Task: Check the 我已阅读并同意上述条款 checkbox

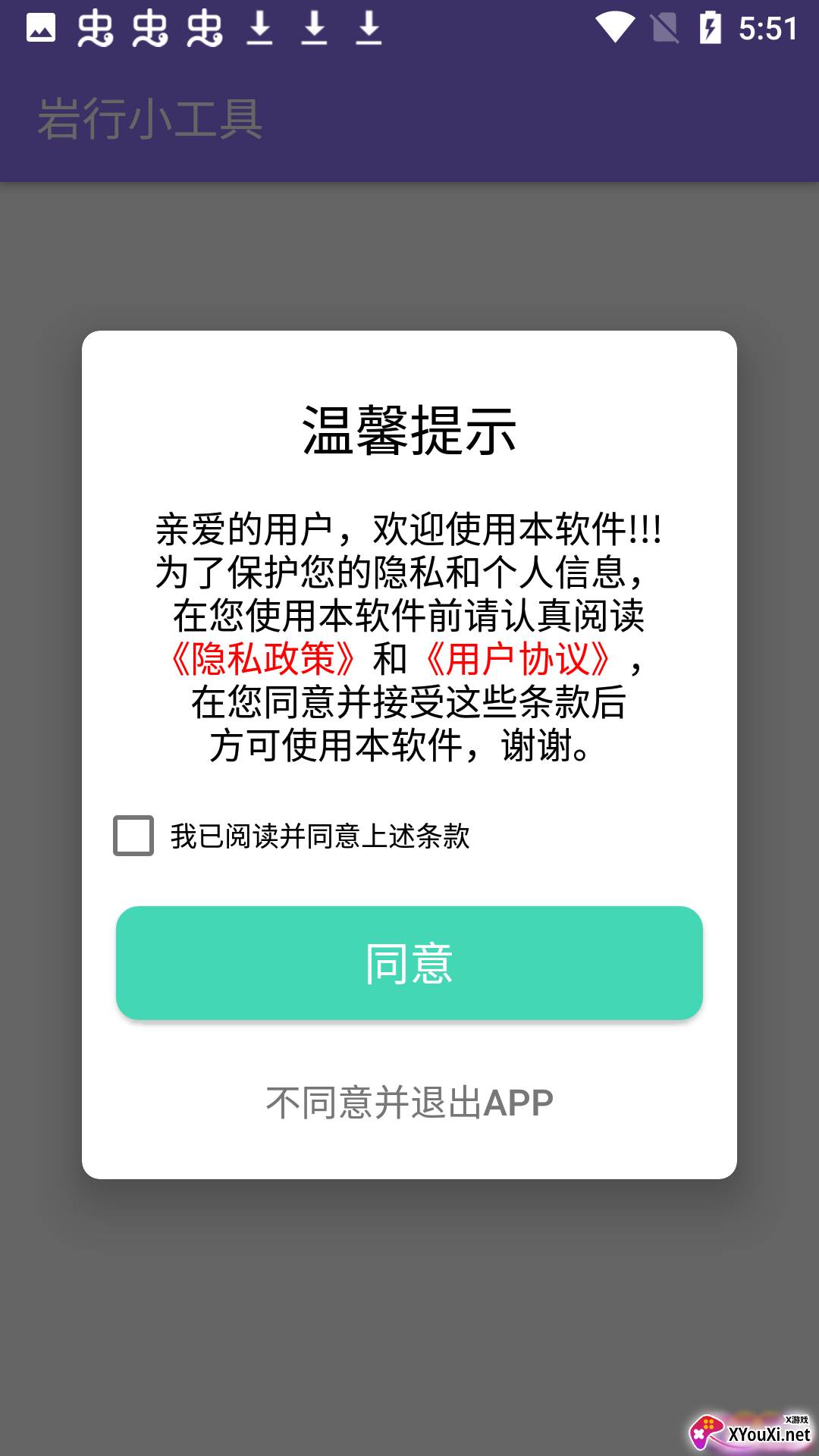Action: coord(133,836)
